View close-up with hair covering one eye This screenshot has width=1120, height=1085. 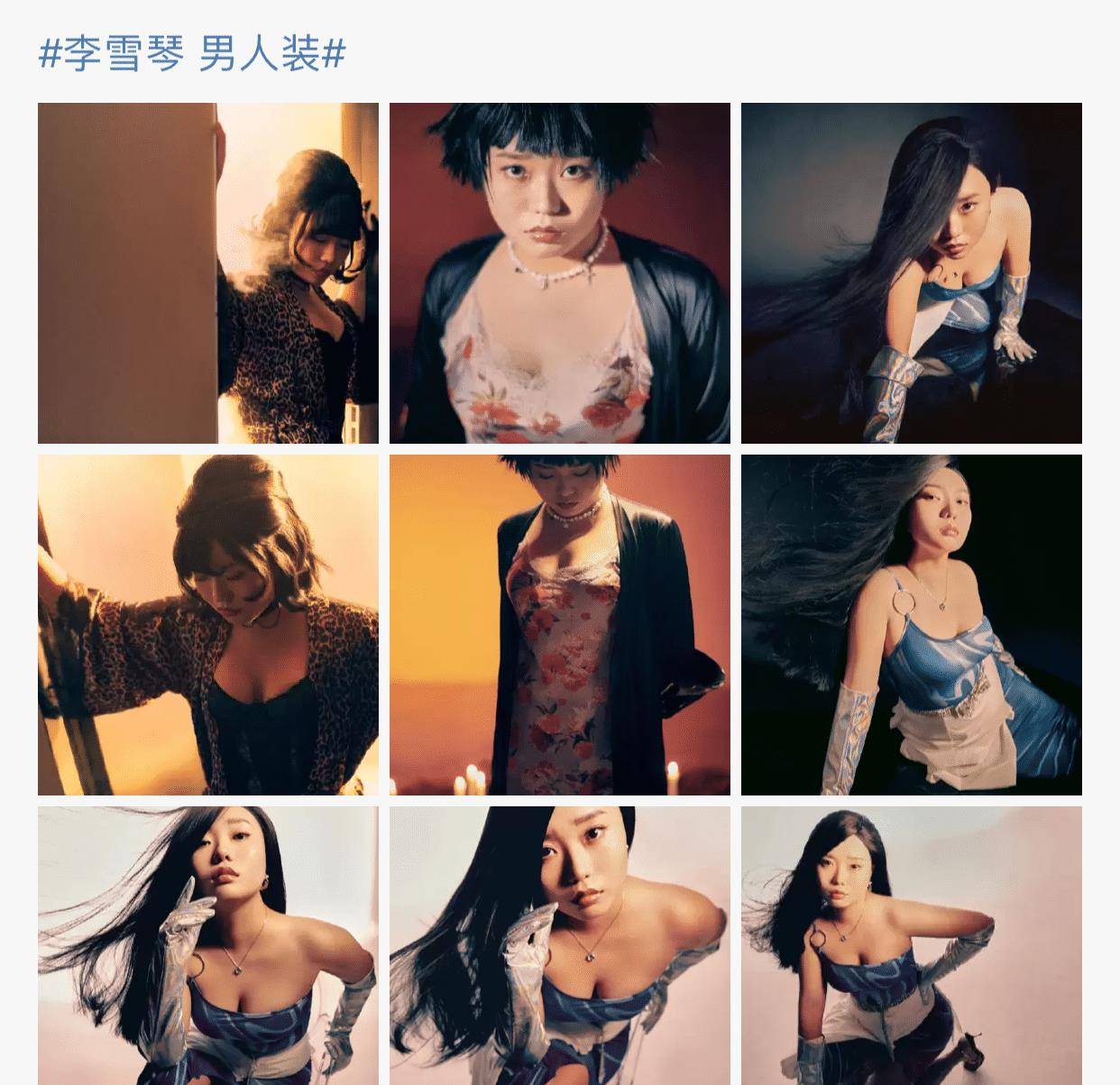tap(559, 945)
